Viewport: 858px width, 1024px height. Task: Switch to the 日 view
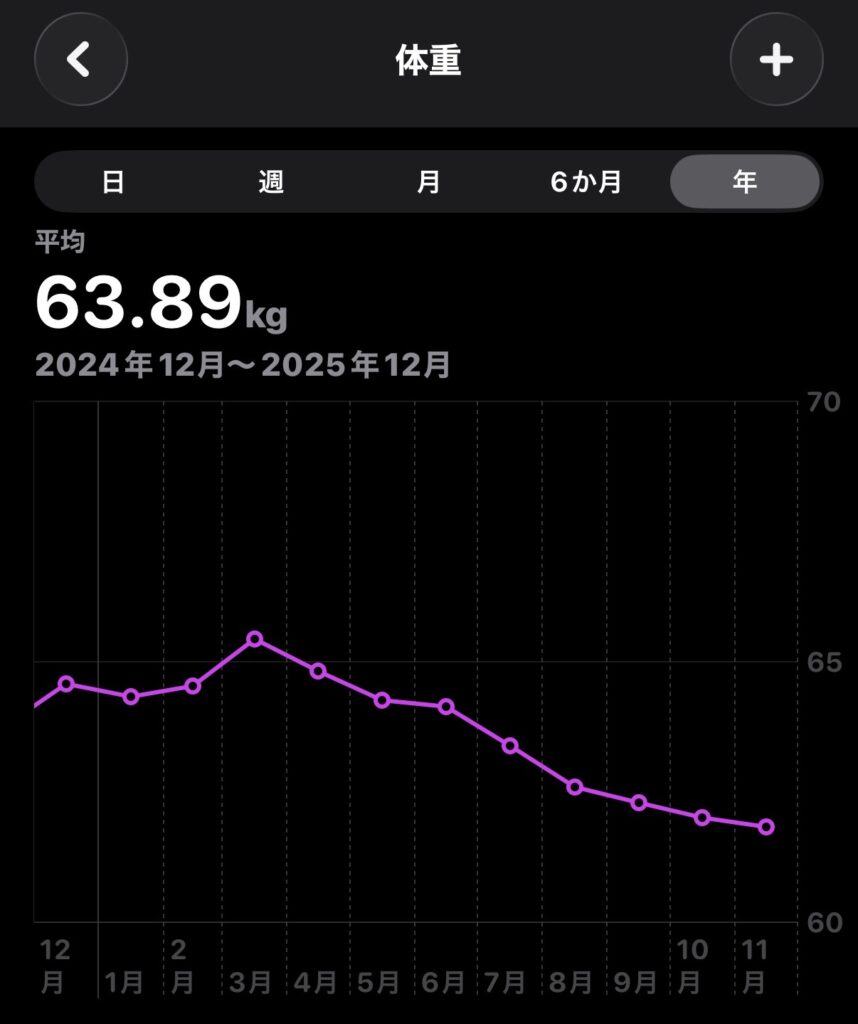113,182
